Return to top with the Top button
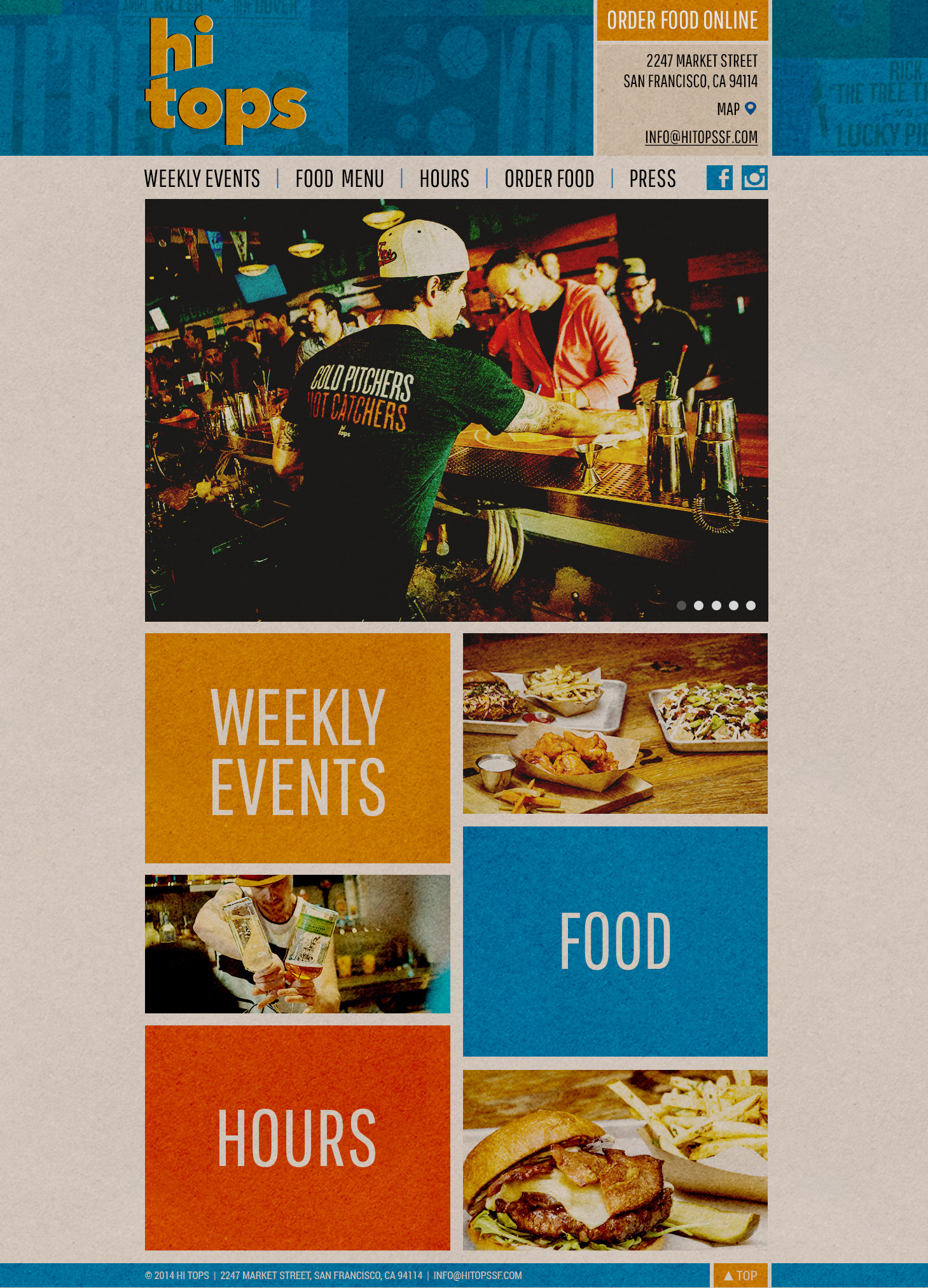 click(740, 1275)
